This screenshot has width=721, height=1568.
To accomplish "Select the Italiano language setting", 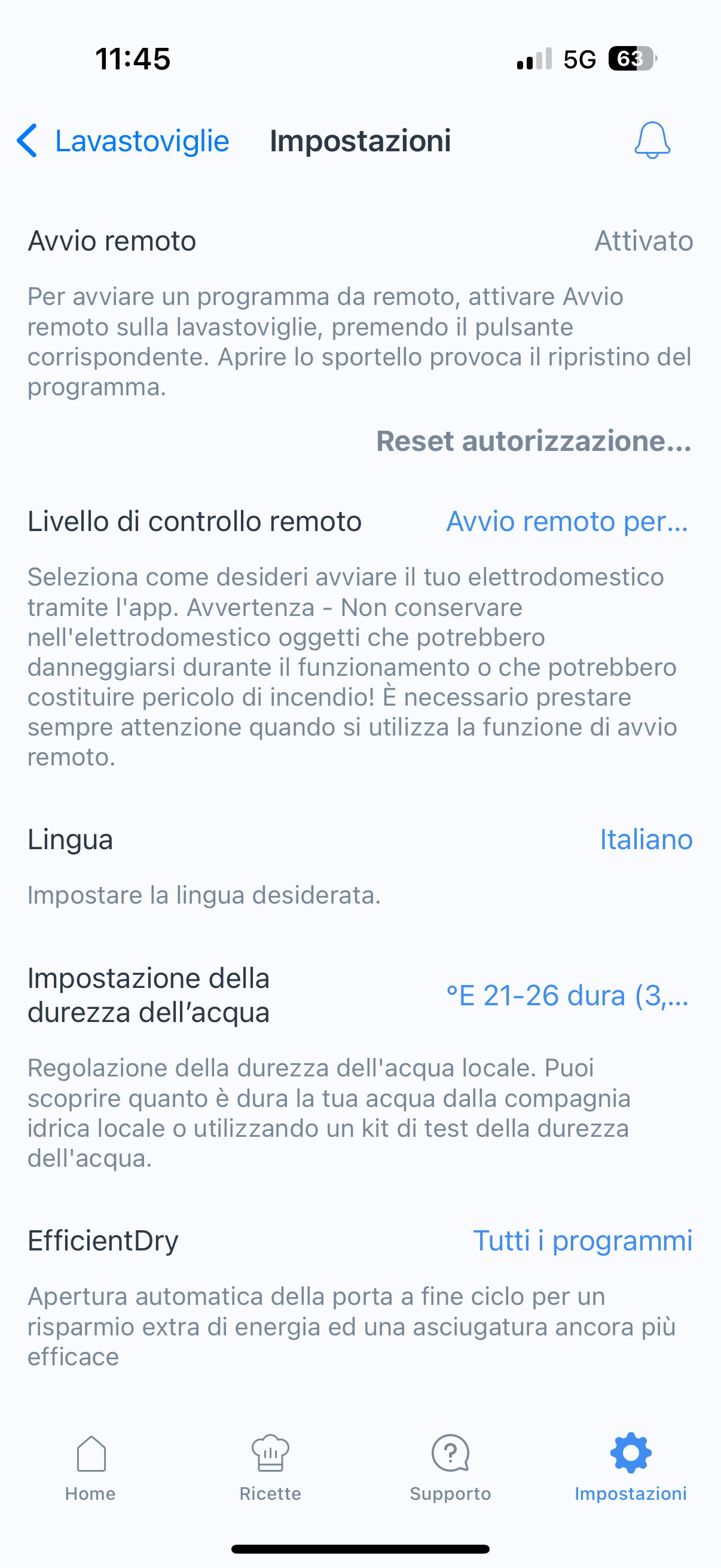I will (x=646, y=840).
